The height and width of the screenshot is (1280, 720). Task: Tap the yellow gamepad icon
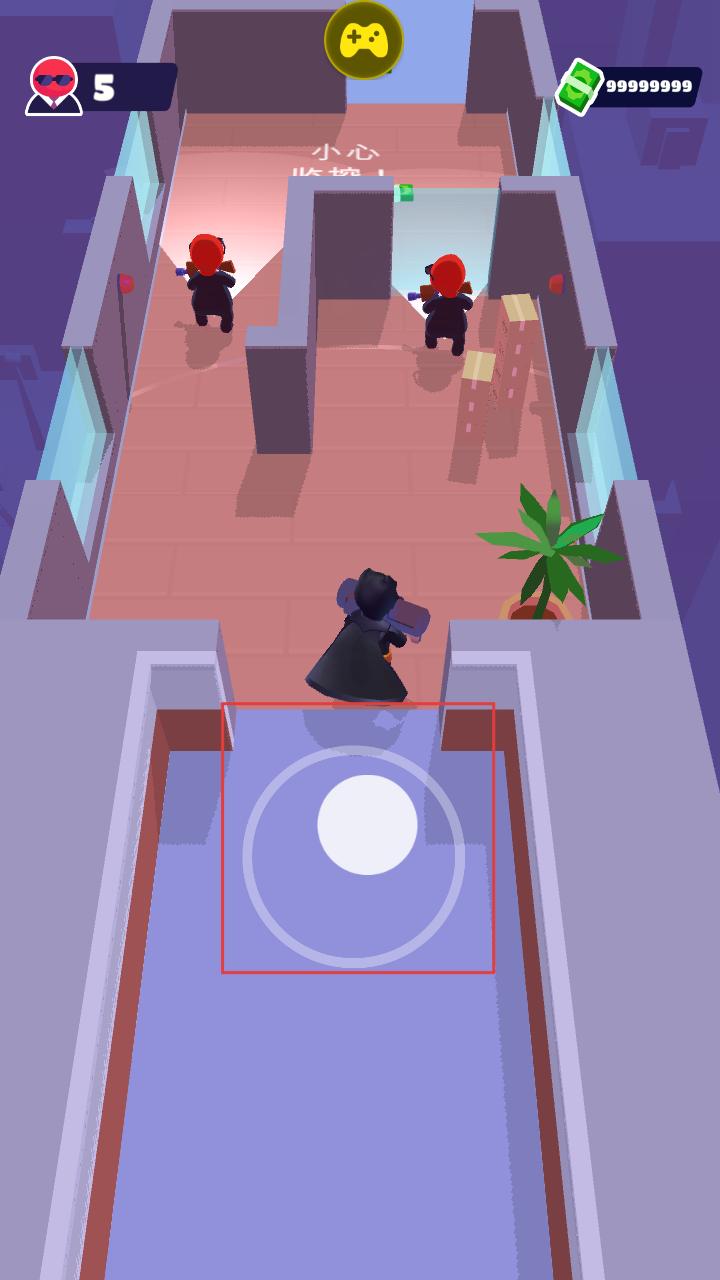tap(363, 40)
